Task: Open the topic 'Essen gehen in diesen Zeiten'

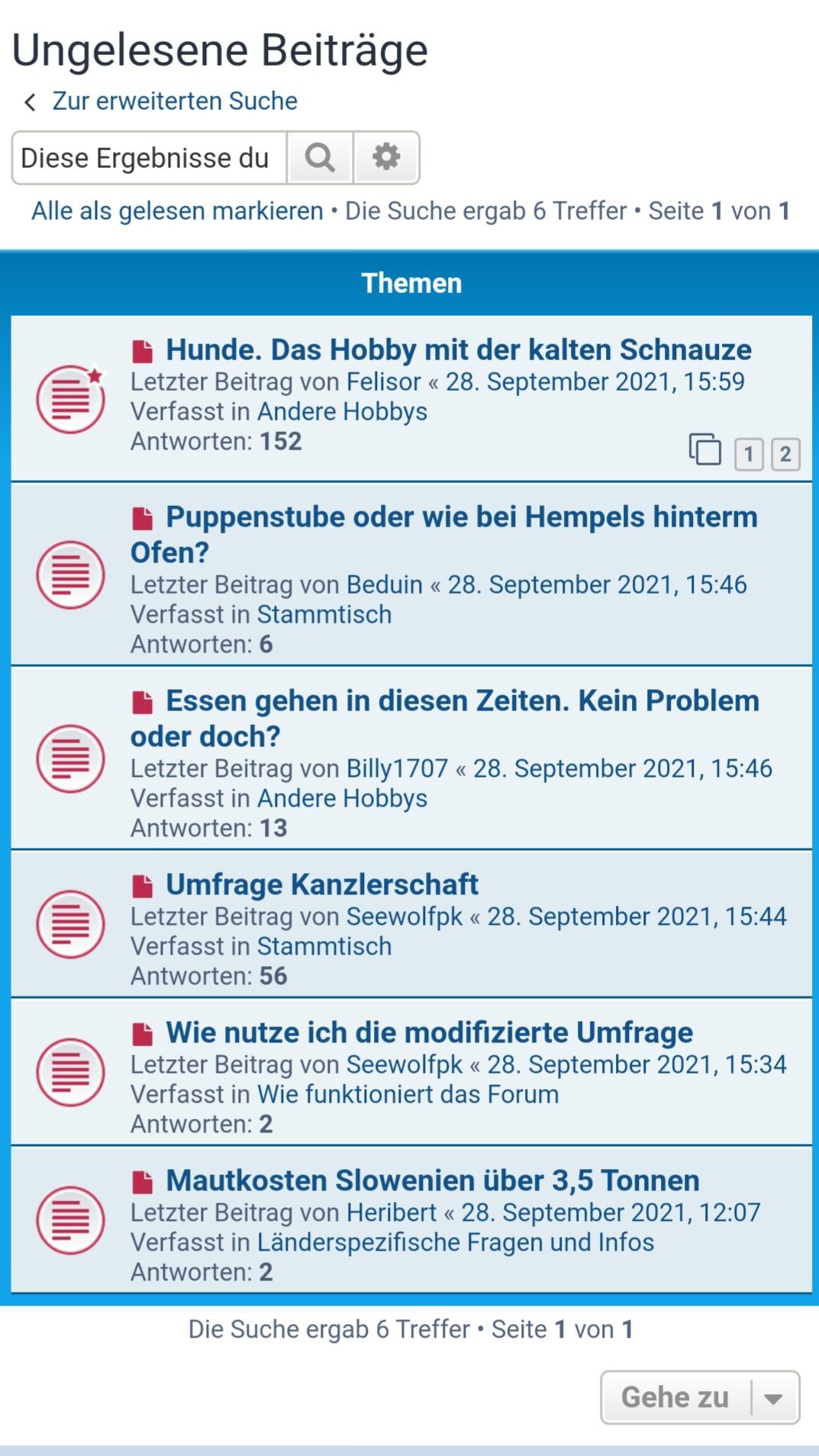Action: (x=445, y=718)
